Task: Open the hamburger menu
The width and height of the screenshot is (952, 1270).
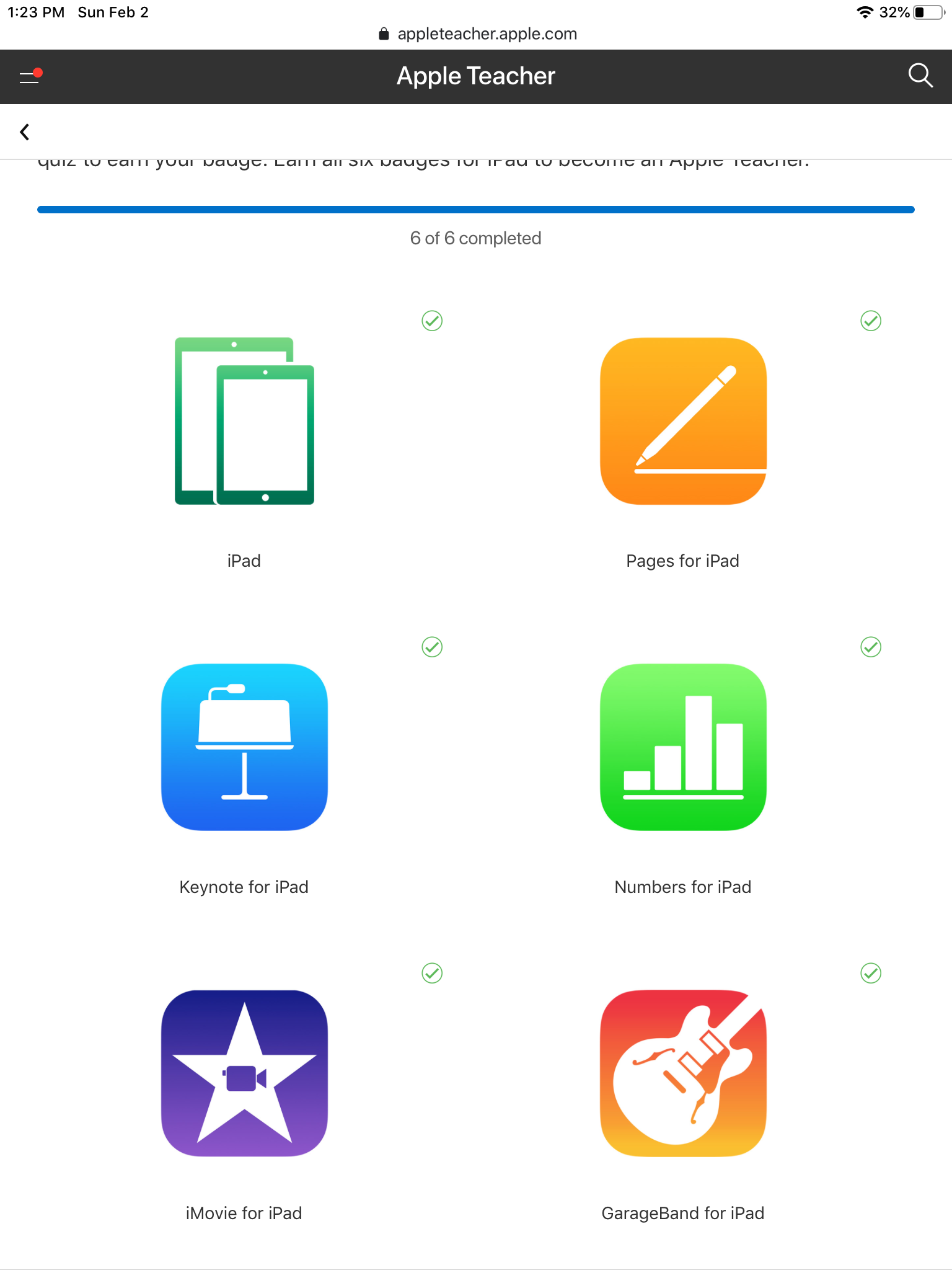Action: pos(29,77)
